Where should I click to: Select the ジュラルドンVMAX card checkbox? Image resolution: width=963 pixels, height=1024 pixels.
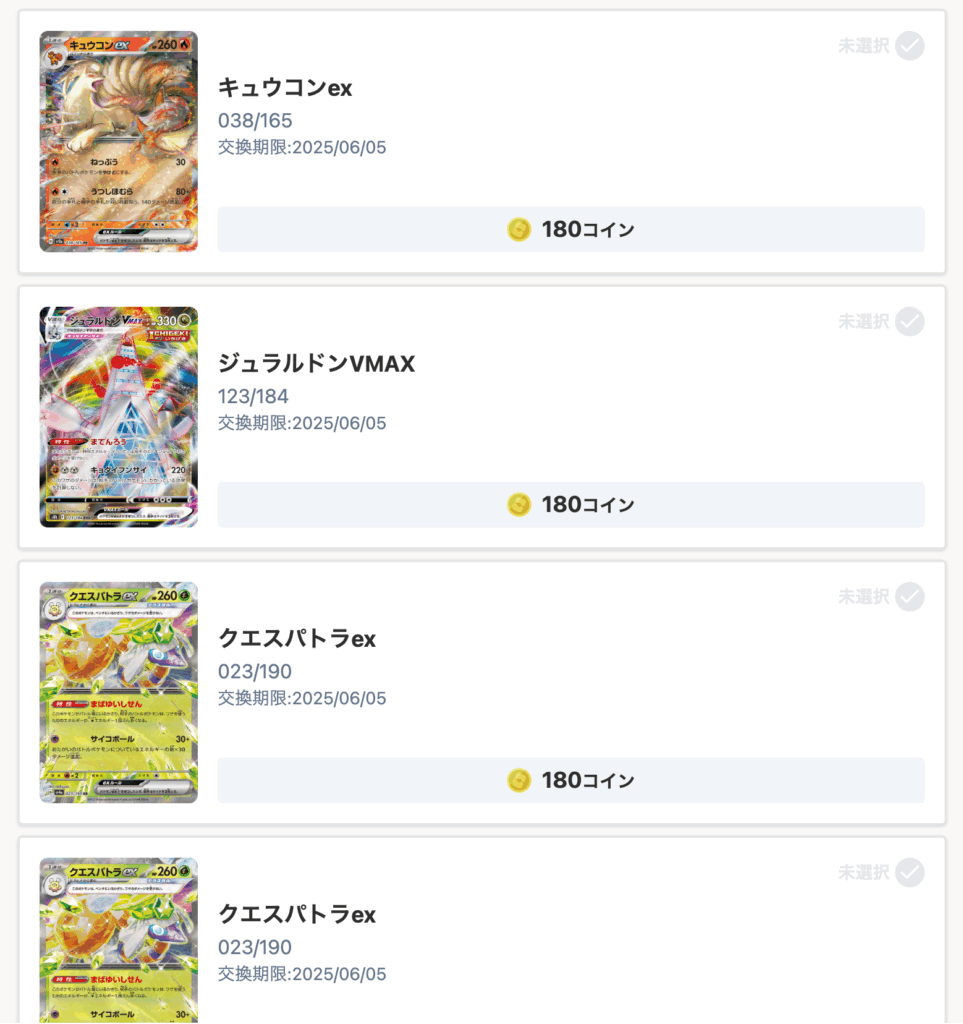(x=909, y=322)
